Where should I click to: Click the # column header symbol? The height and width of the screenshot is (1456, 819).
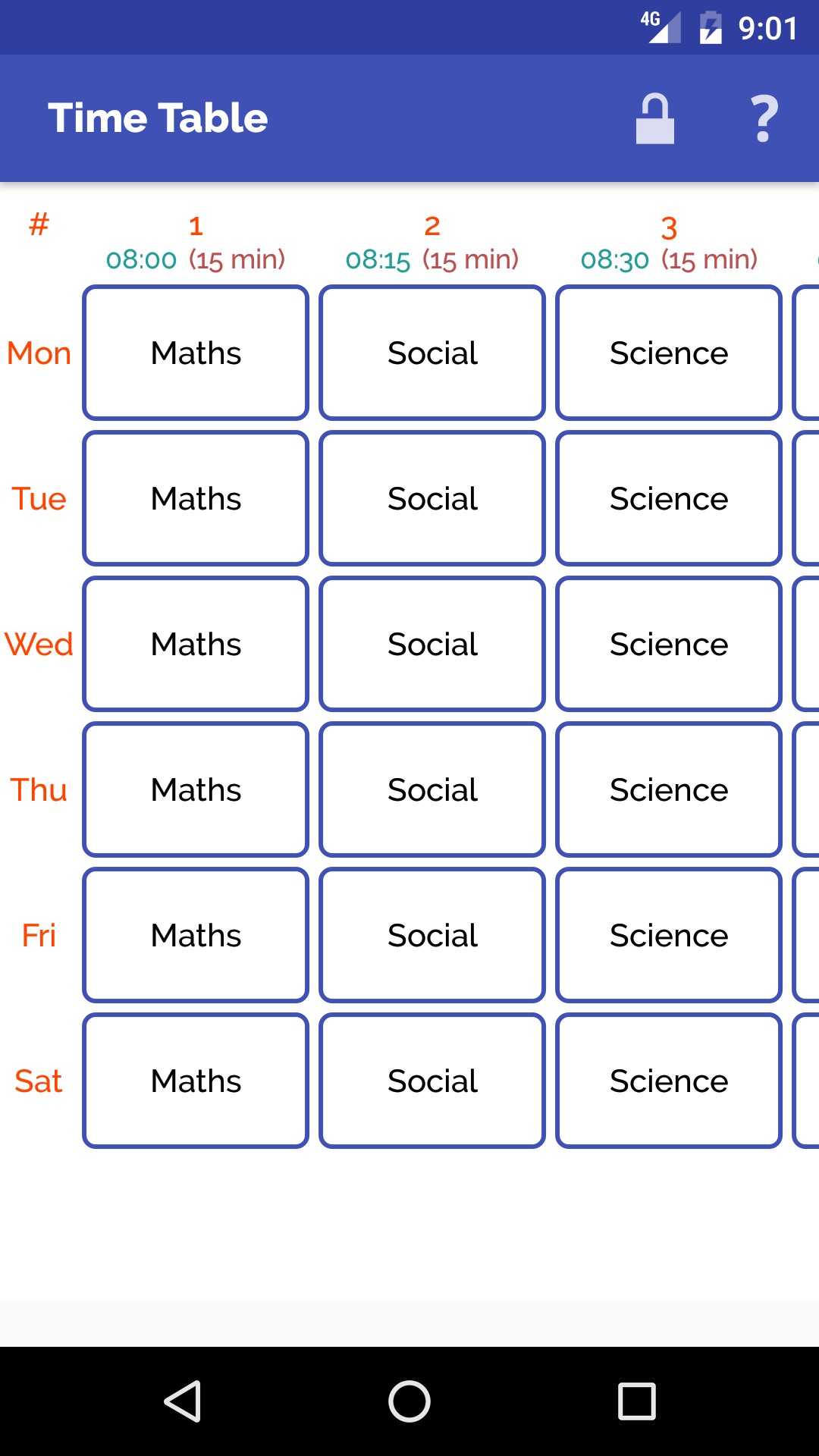pos(39,224)
